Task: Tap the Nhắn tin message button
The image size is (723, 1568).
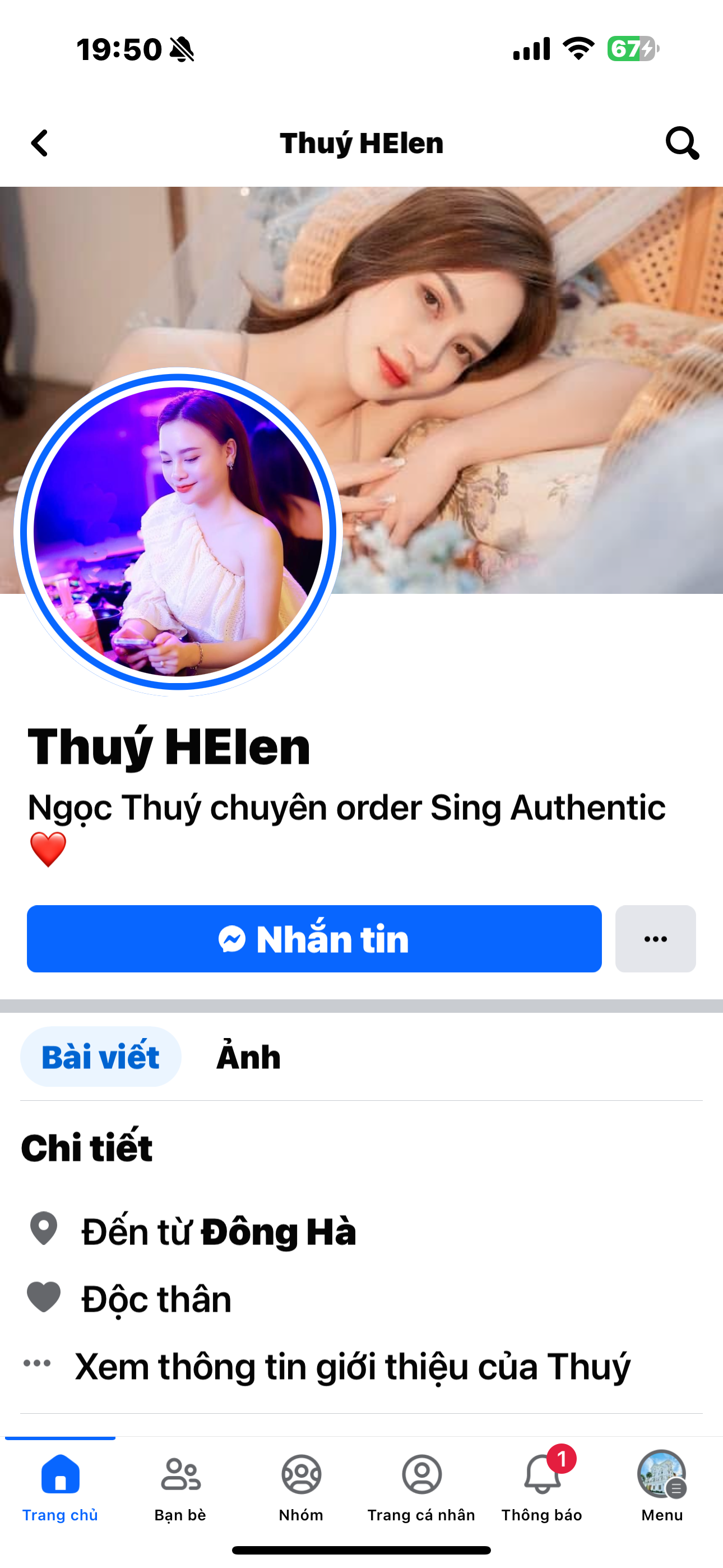Action: 314,939
